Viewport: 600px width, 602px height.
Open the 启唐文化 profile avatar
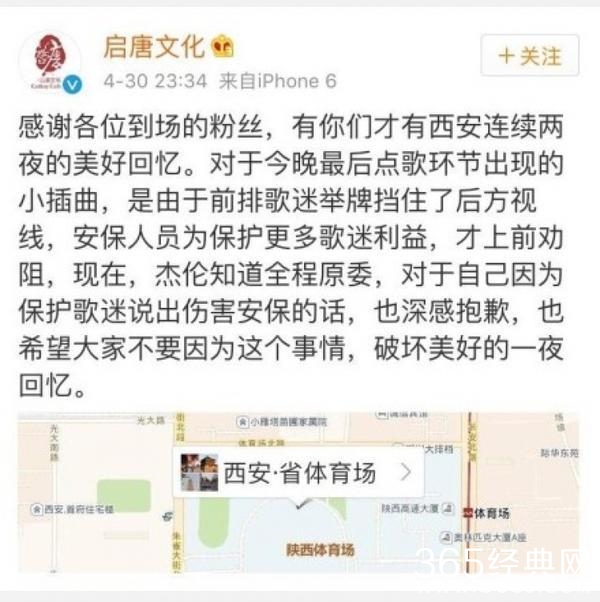(50, 62)
